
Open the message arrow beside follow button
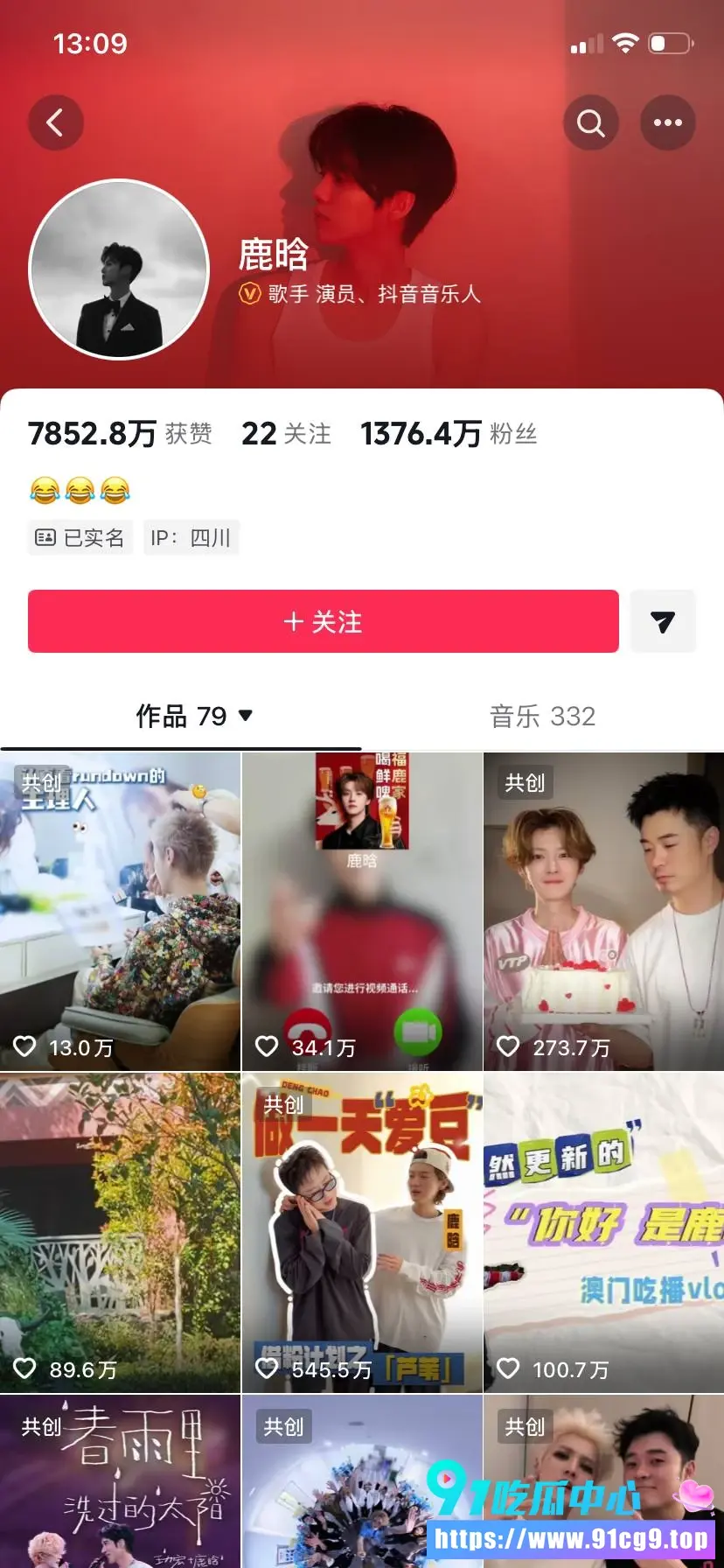click(x=663, y=621)
